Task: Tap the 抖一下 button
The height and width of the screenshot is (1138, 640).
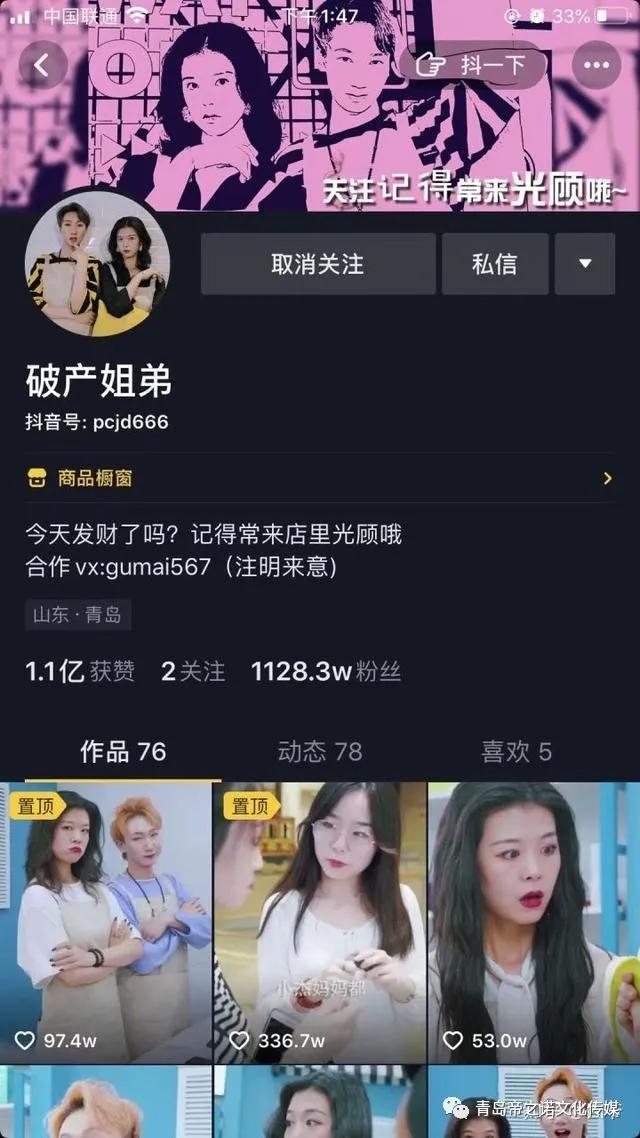Action: pos(473,66)
